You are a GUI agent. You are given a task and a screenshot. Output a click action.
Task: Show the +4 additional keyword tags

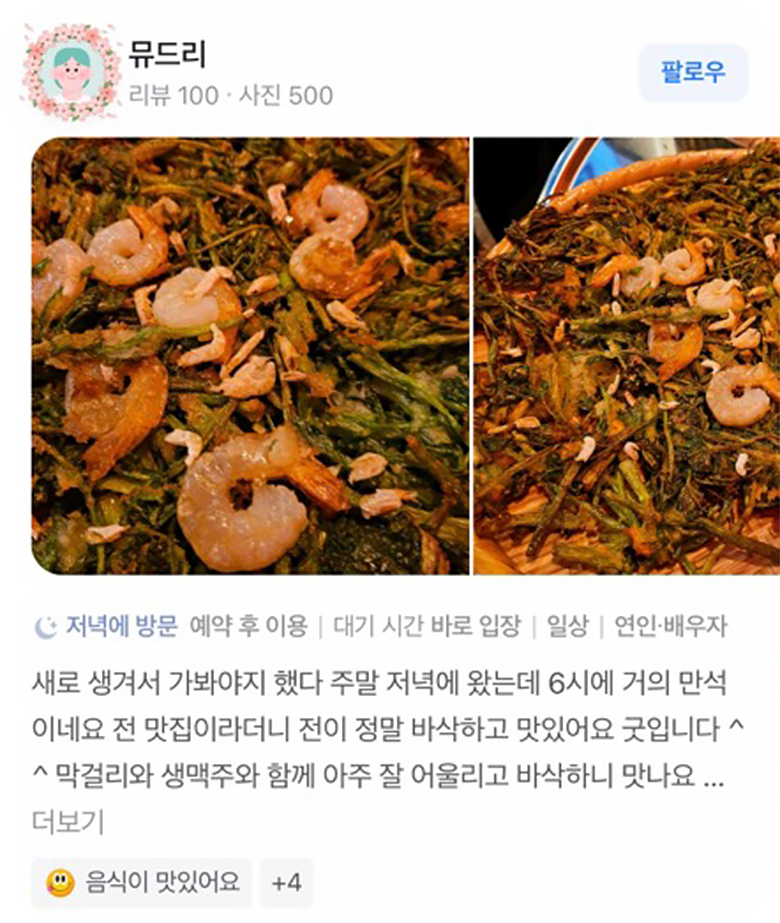(x=287, y=883)
